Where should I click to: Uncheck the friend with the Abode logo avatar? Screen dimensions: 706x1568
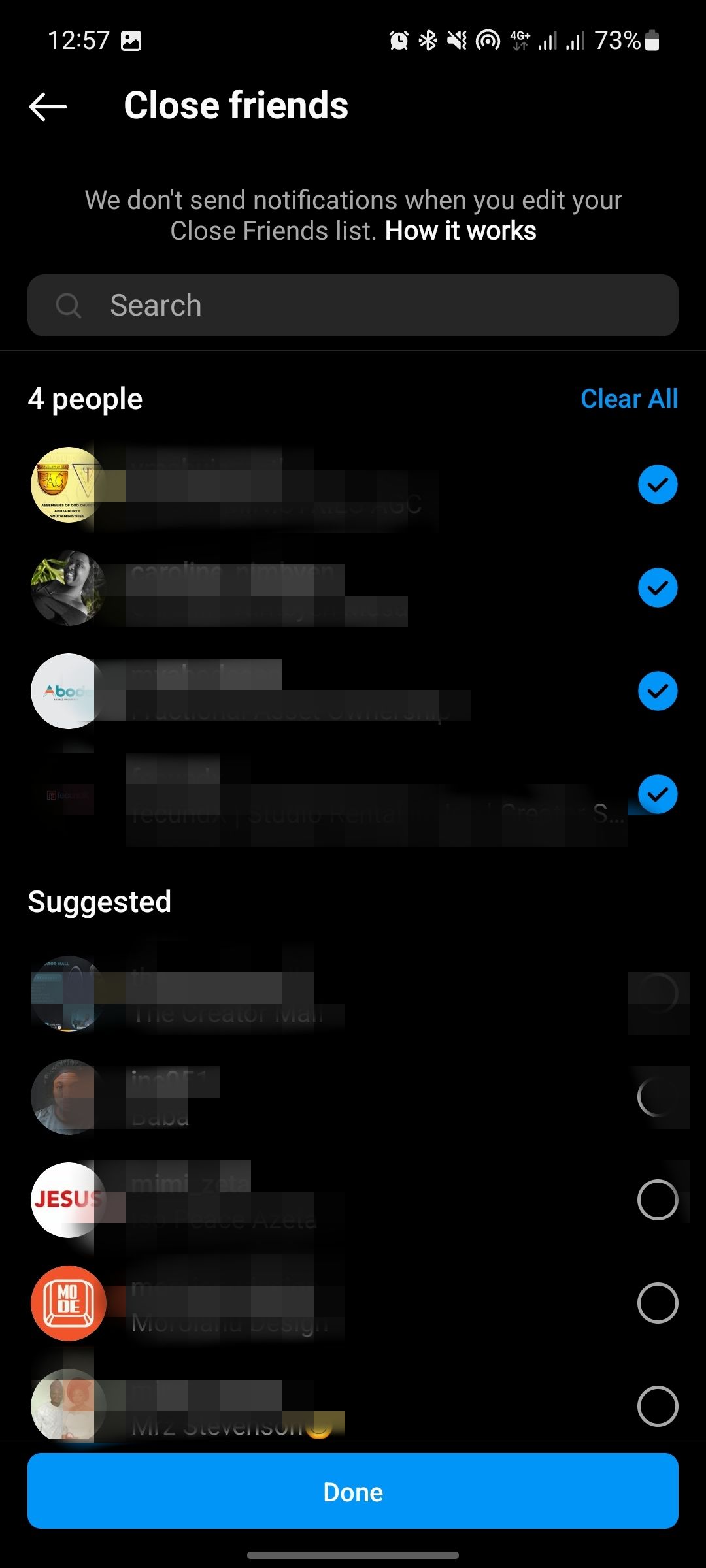[x=657, y=691]
